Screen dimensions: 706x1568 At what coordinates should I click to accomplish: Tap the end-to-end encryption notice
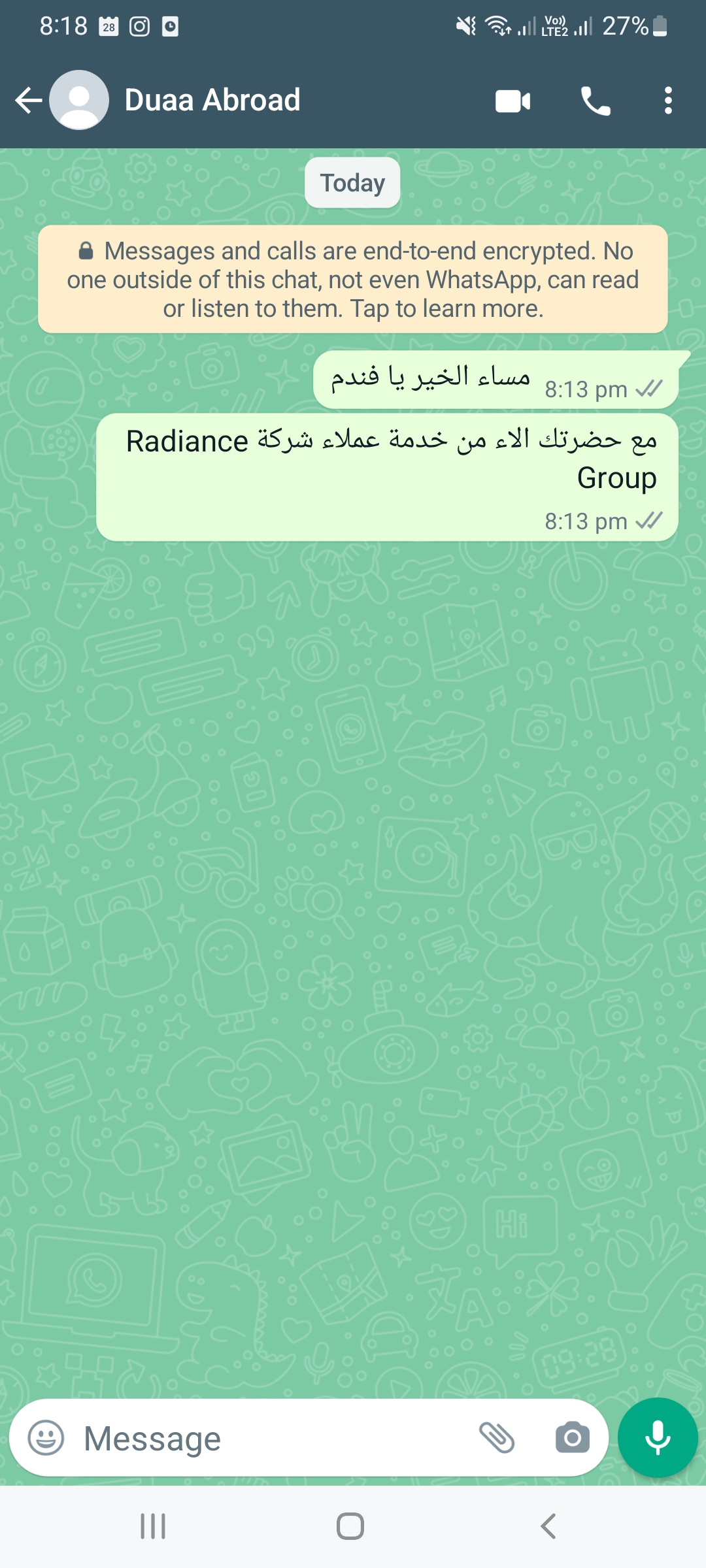(353, 280)
